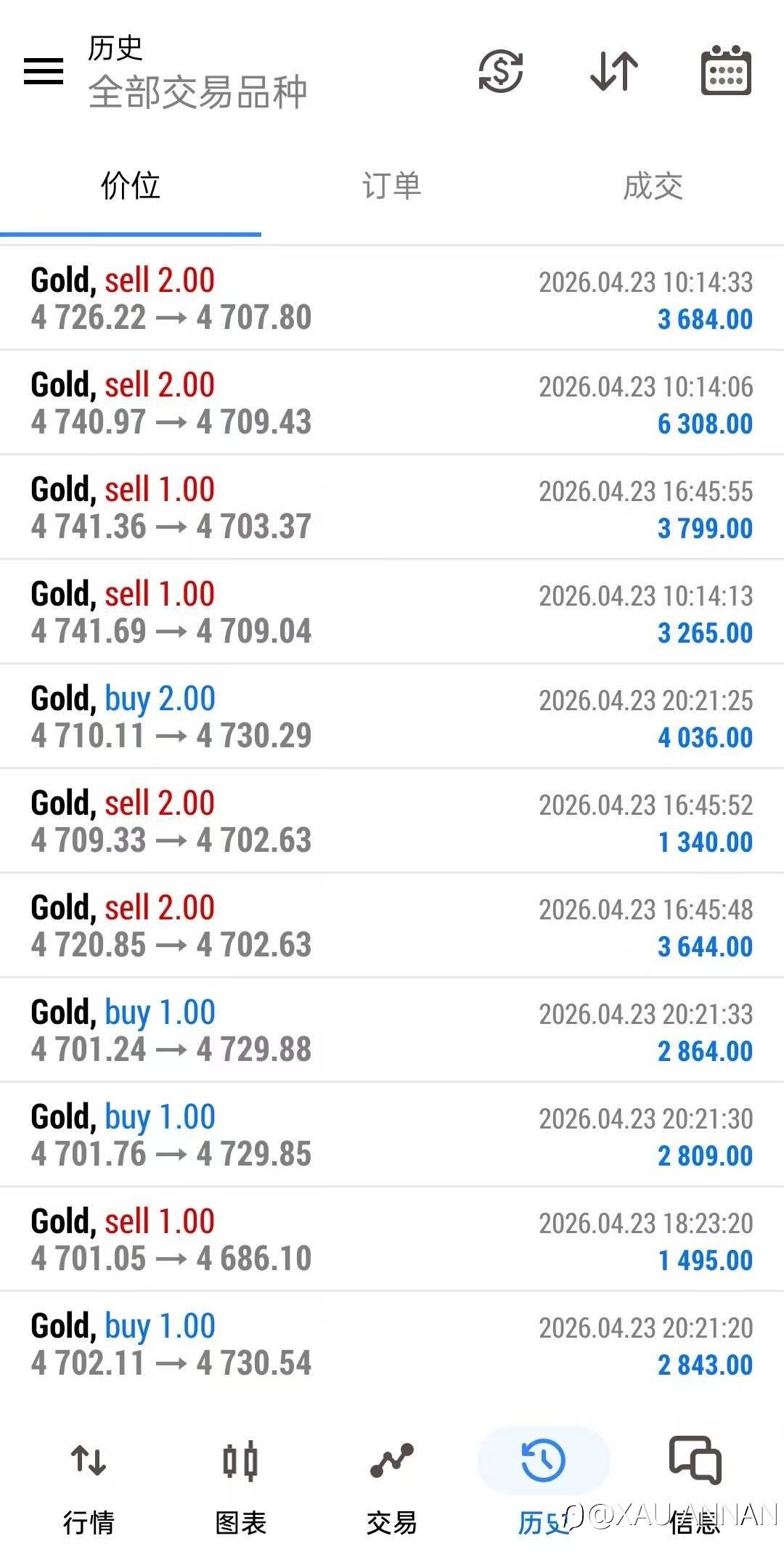Open the sort arrows option
784x1557 pixels.
[614, 71]
